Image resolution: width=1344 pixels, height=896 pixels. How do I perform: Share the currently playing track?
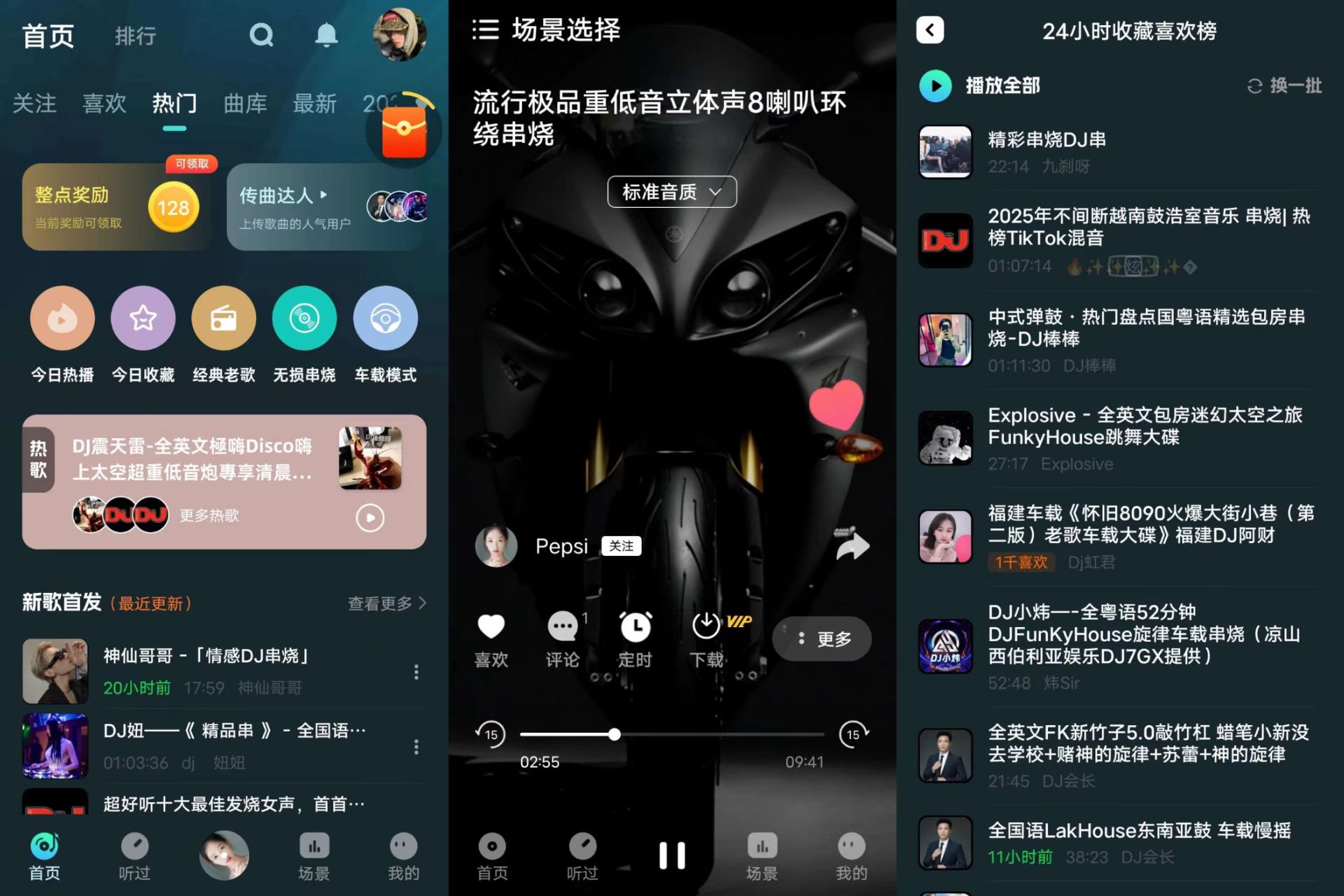point(852,546)
